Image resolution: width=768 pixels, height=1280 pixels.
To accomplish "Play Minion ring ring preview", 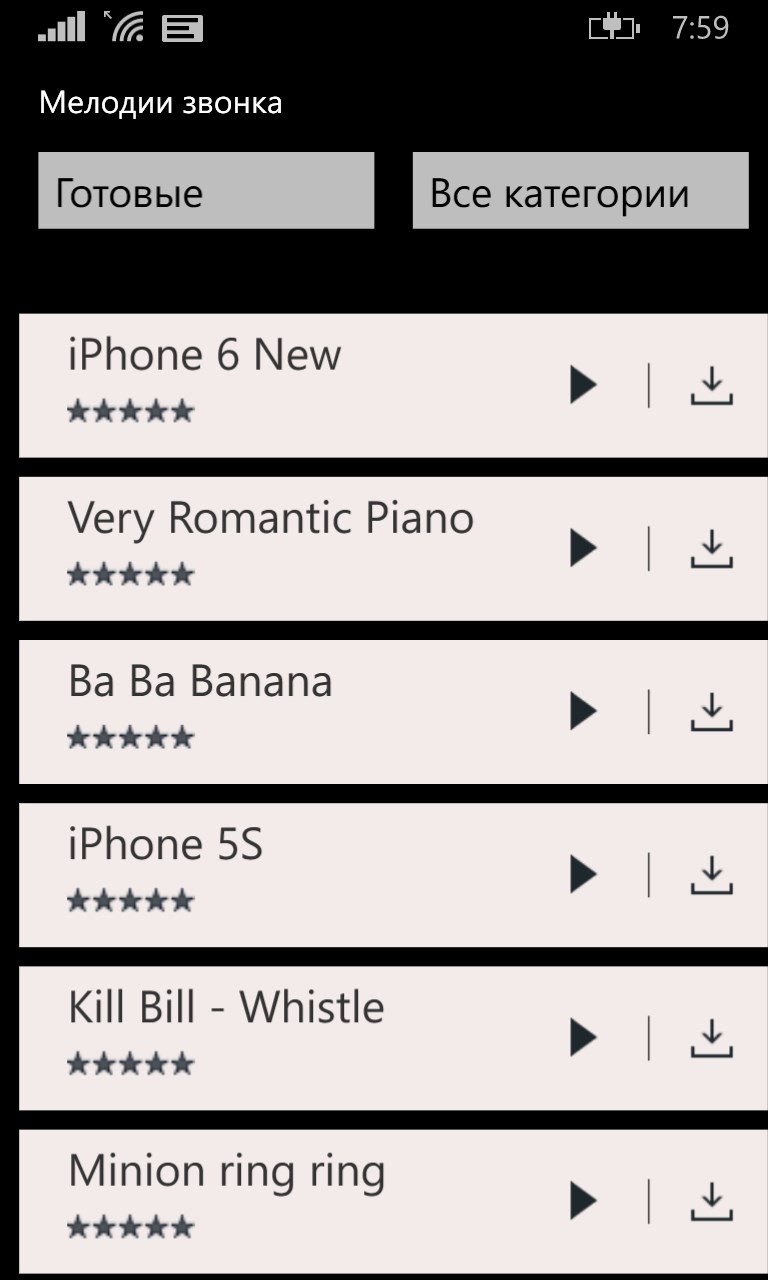I will [x=583, y=1200].
